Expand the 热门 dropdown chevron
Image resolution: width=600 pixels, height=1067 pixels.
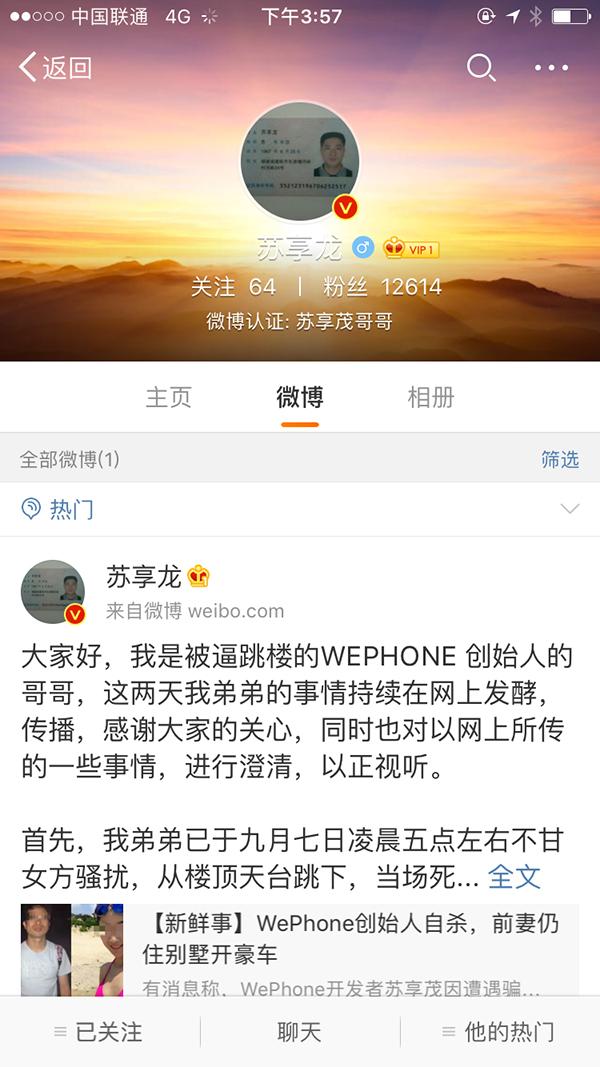570,509
